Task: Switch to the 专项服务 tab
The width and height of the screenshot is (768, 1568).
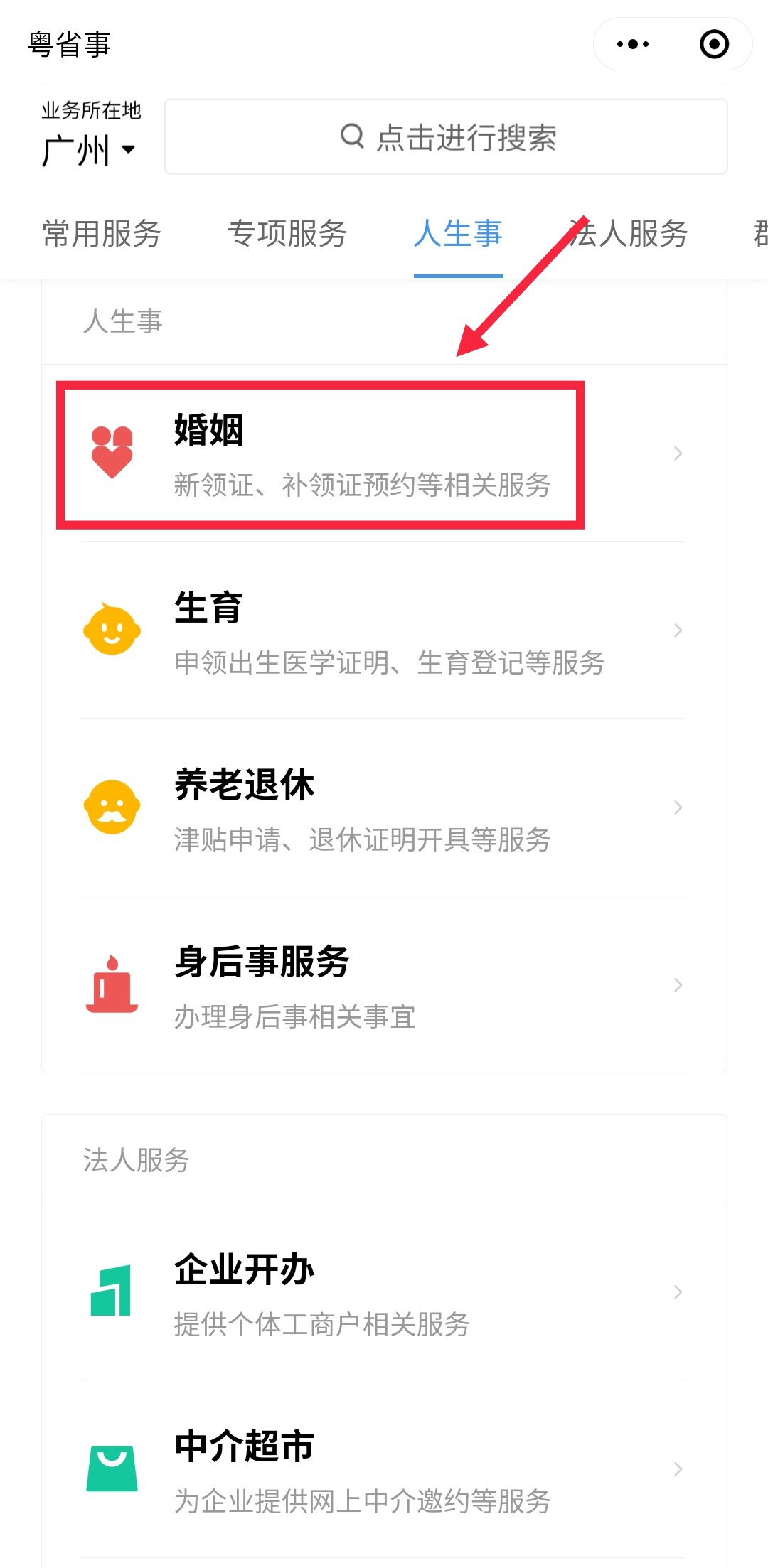Action: click(287, 234)
